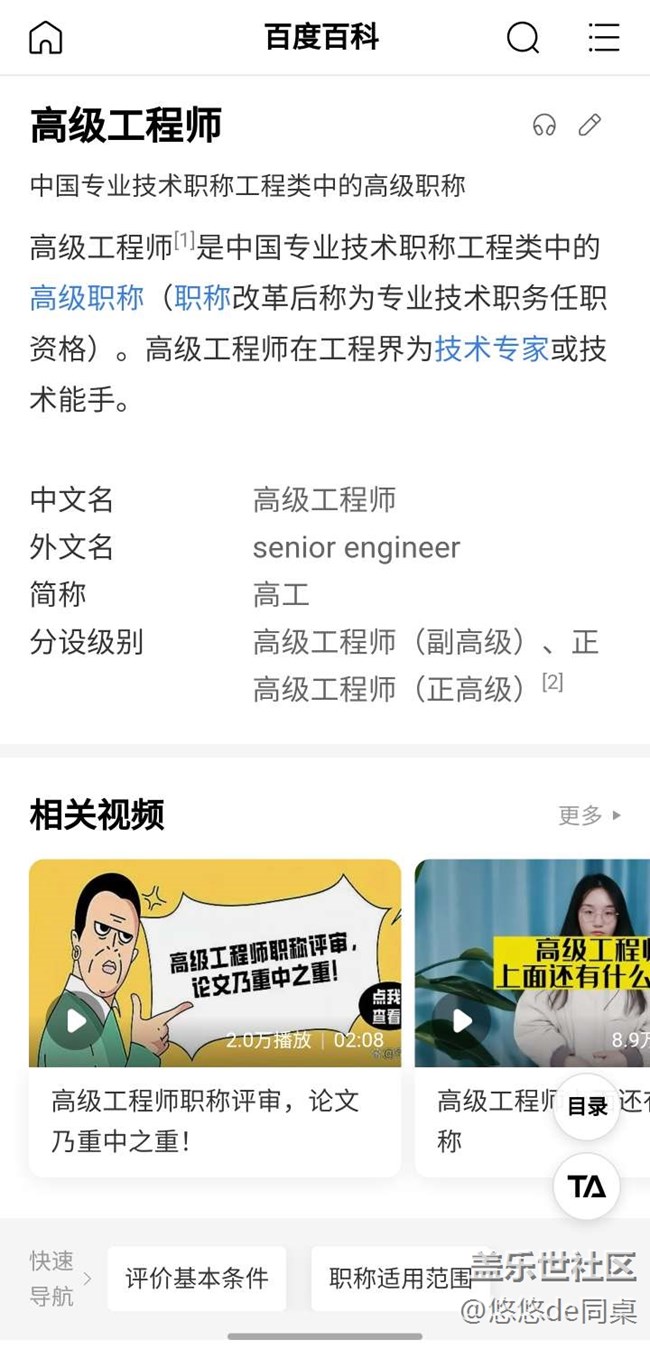Go to the Baidu Baike home page
Viewport: 650px width, 1349px height.
[x=46, y=38]
